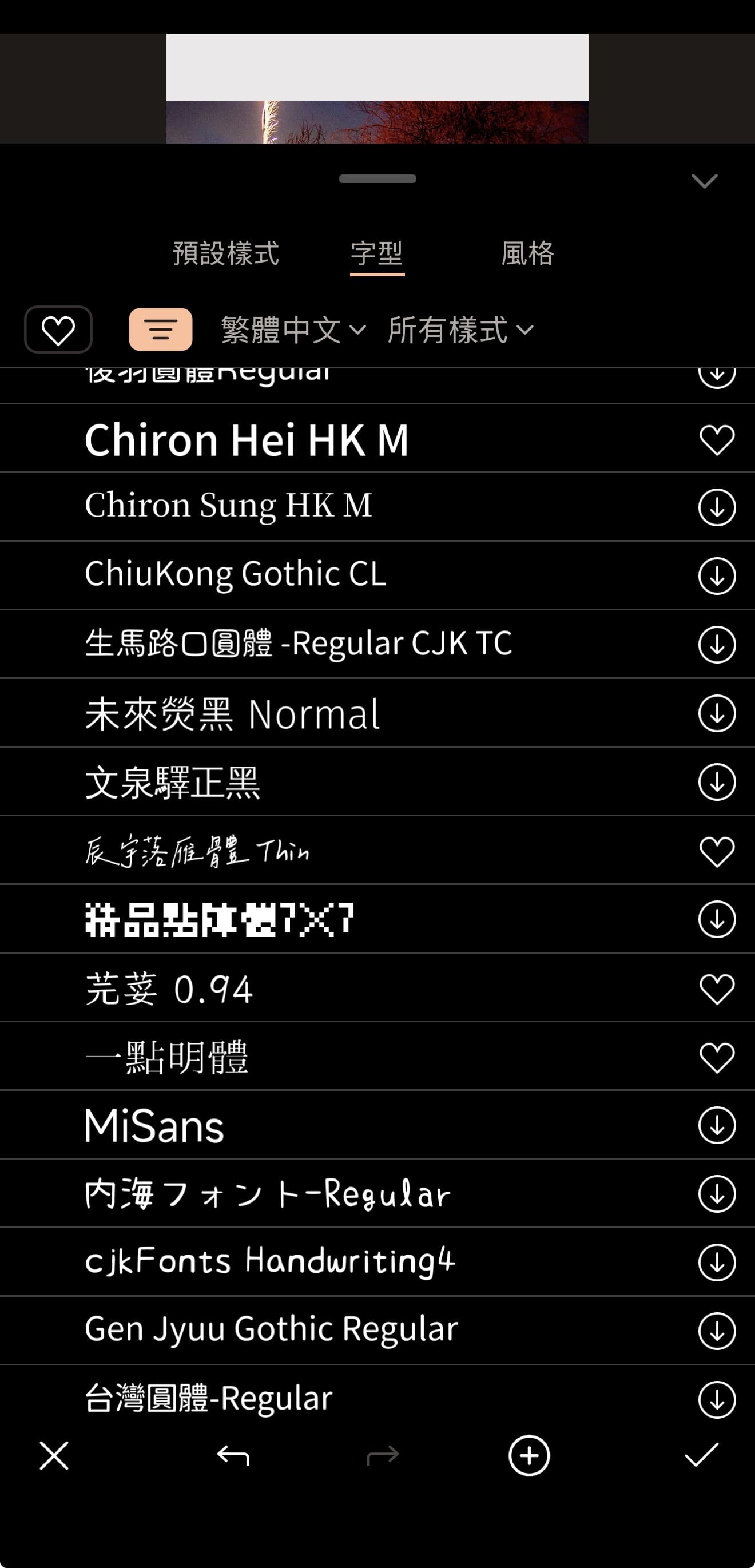
Task: Favorite the 辰宇落雁骨體 Thin font
Action: pyautogui.click(x=717, y=850)
